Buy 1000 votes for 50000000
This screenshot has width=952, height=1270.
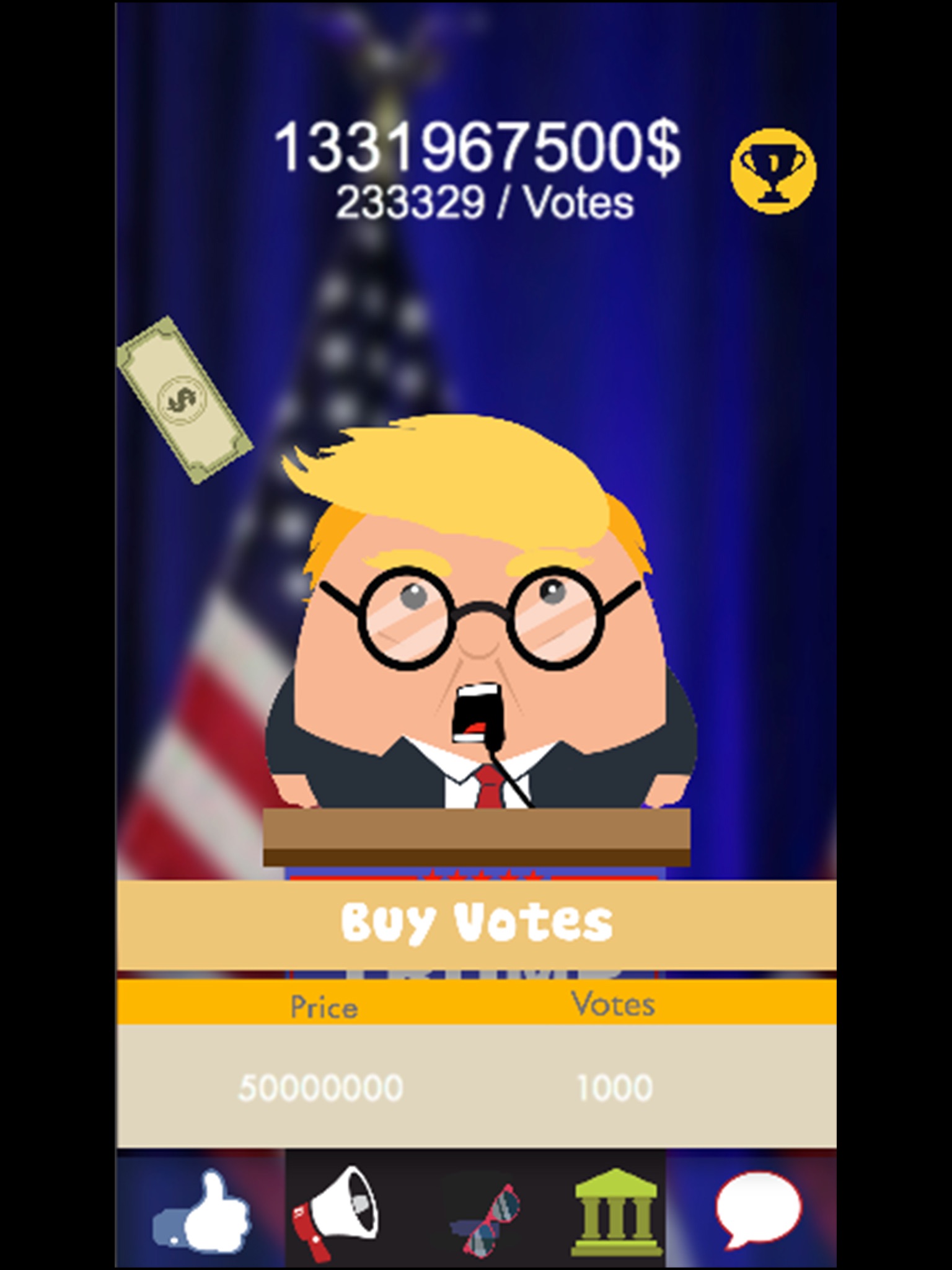point(476,1088)
